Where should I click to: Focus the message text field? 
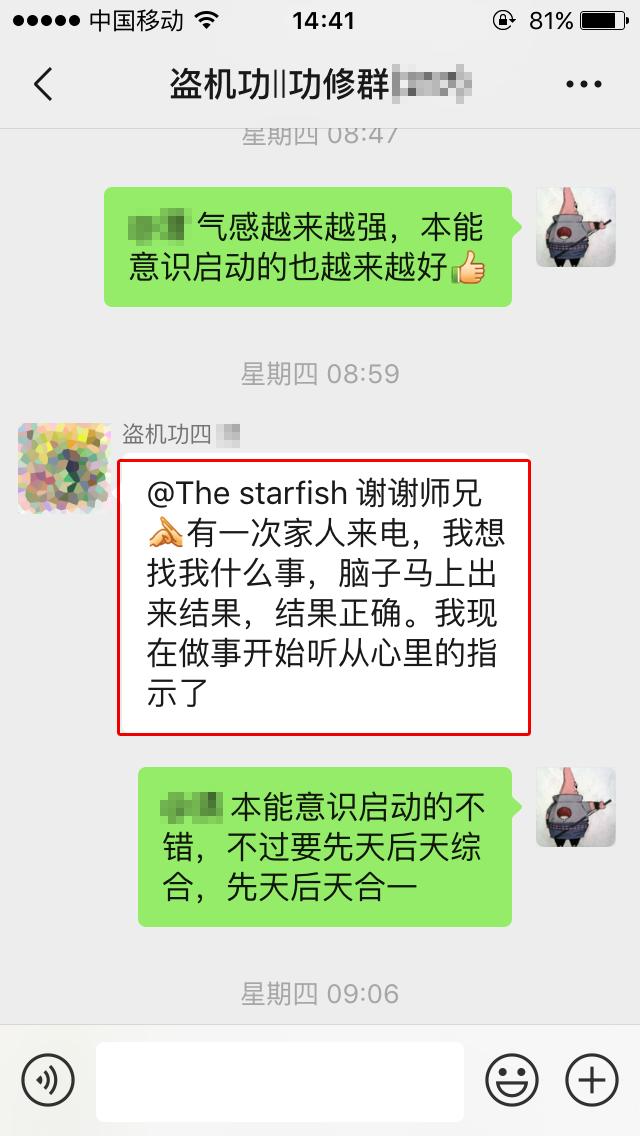(x=280, y=1081)
